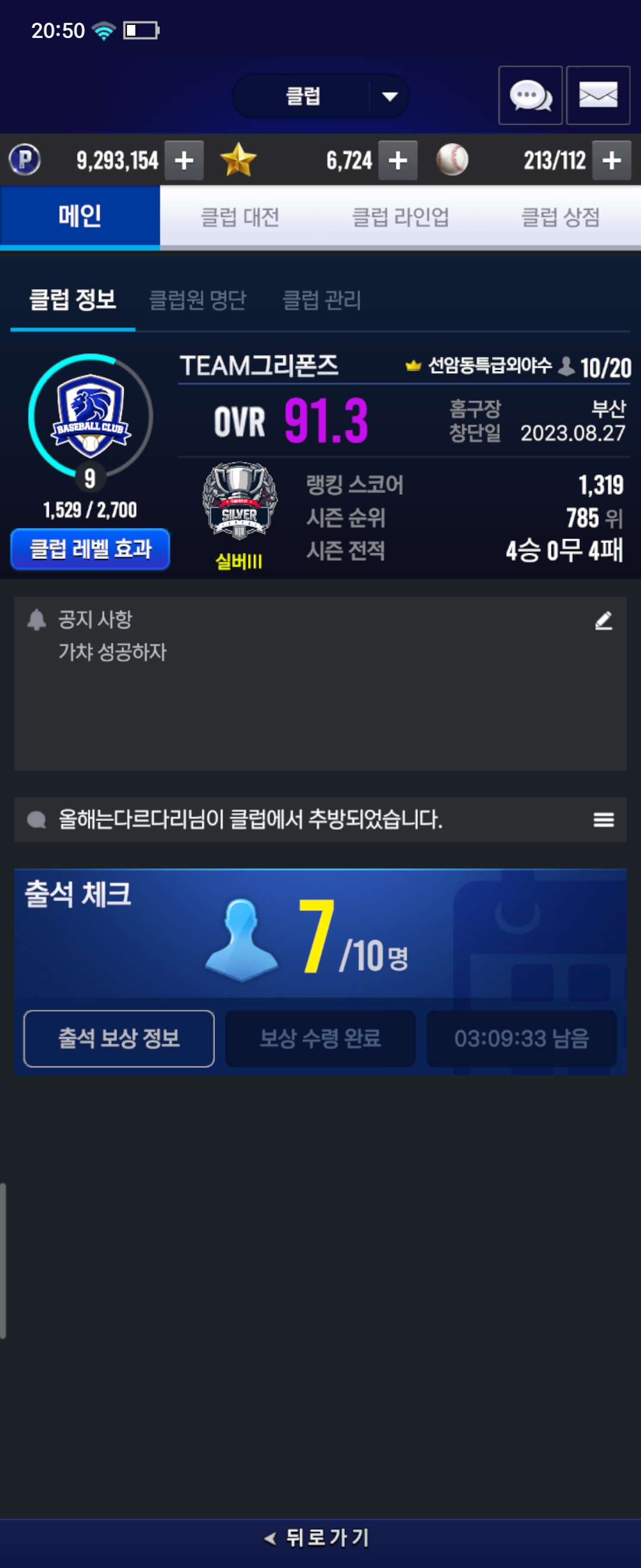This screenshot has width=641, height=1568.
Task: Select the 클럽 정보 sub-tab
Action: click(x=73, y=299)
